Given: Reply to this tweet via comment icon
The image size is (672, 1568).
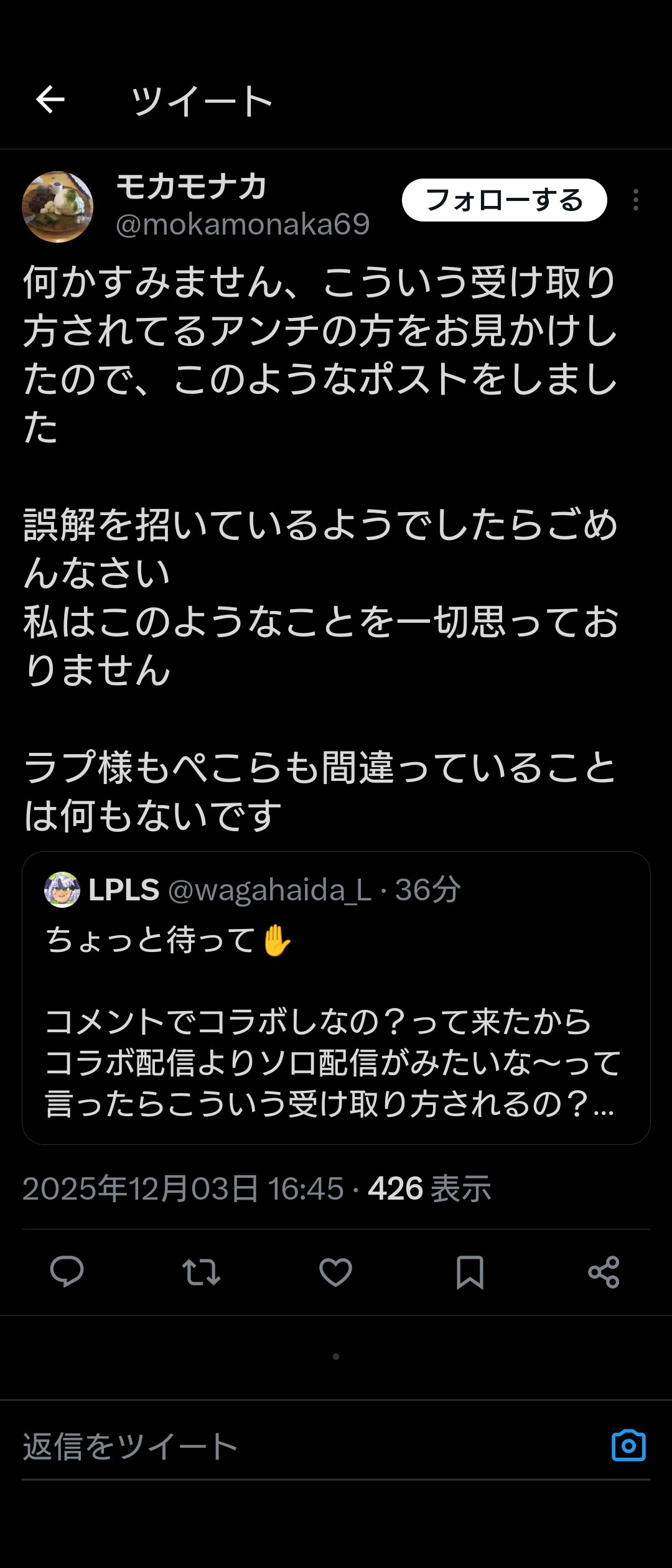Looking at the screenshot, I should coord(67,1271).
